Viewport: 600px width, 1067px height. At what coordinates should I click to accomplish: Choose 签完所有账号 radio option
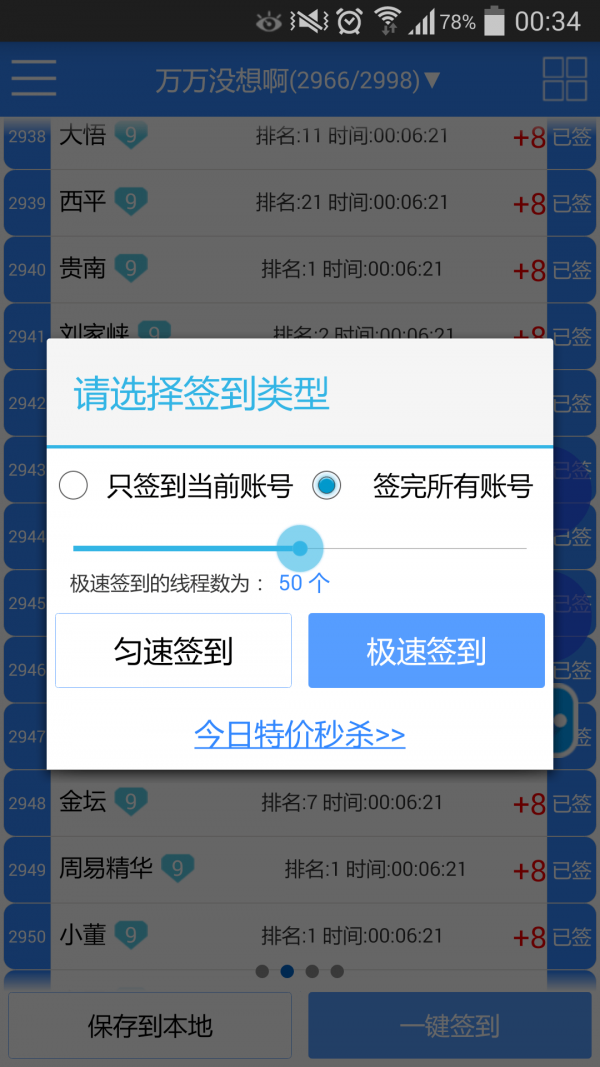327,487
